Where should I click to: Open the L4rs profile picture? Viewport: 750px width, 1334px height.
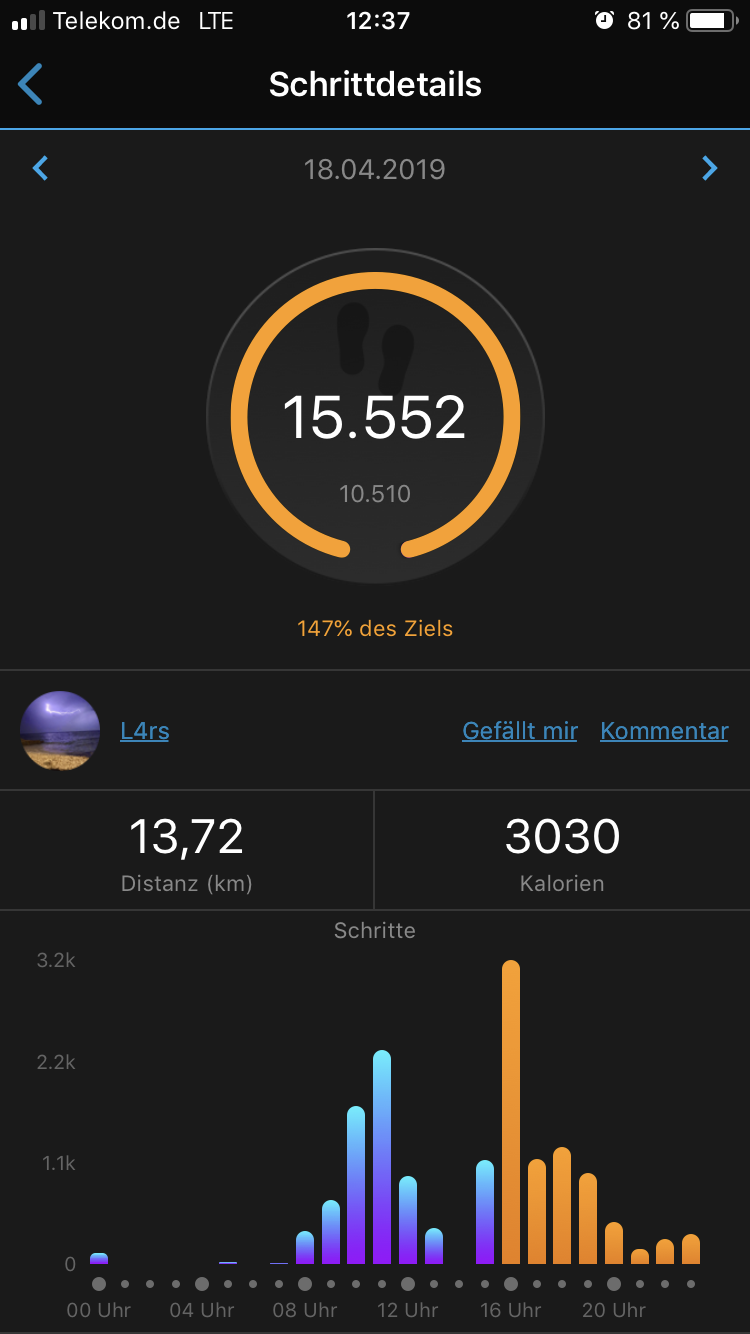click(60, 731)
